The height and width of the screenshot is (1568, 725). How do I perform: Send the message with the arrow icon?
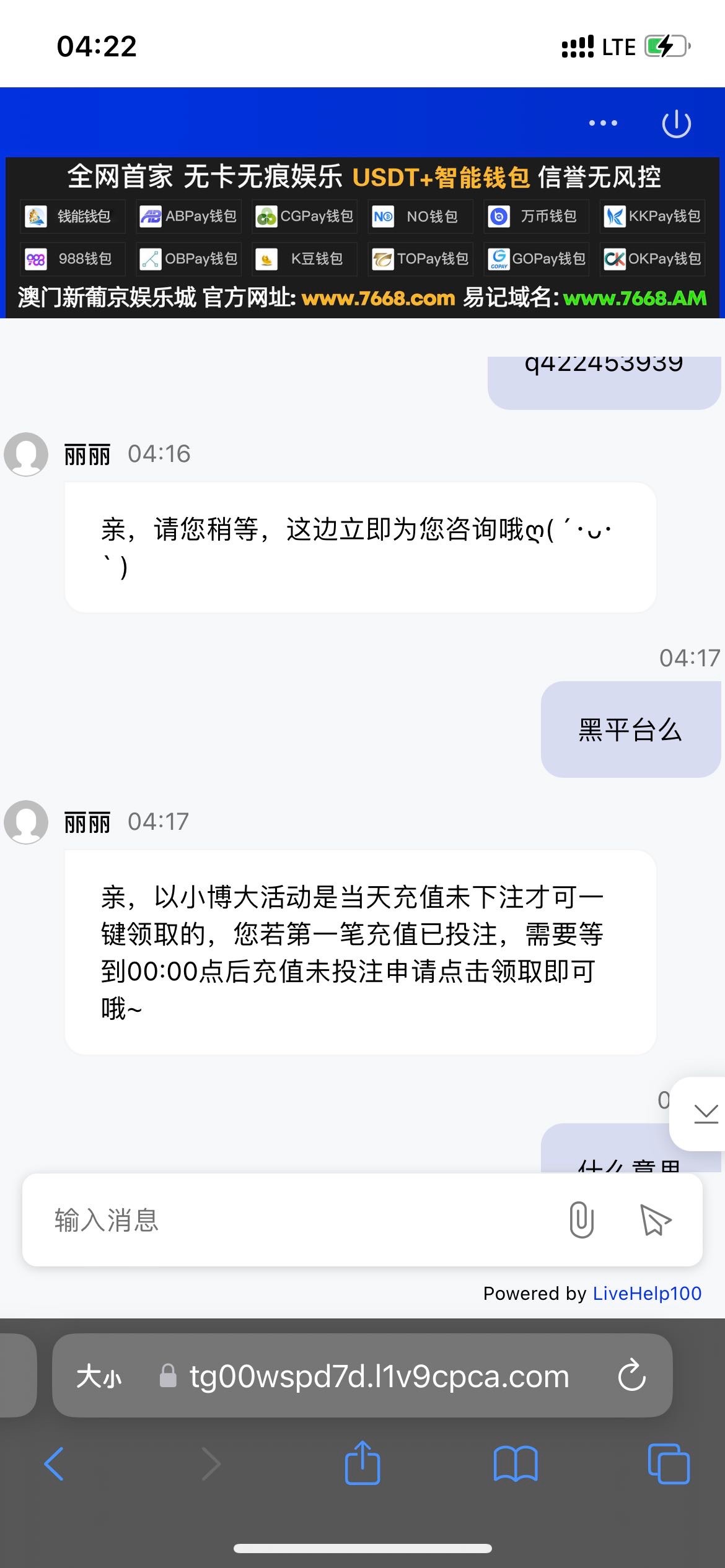(655, 1220)
